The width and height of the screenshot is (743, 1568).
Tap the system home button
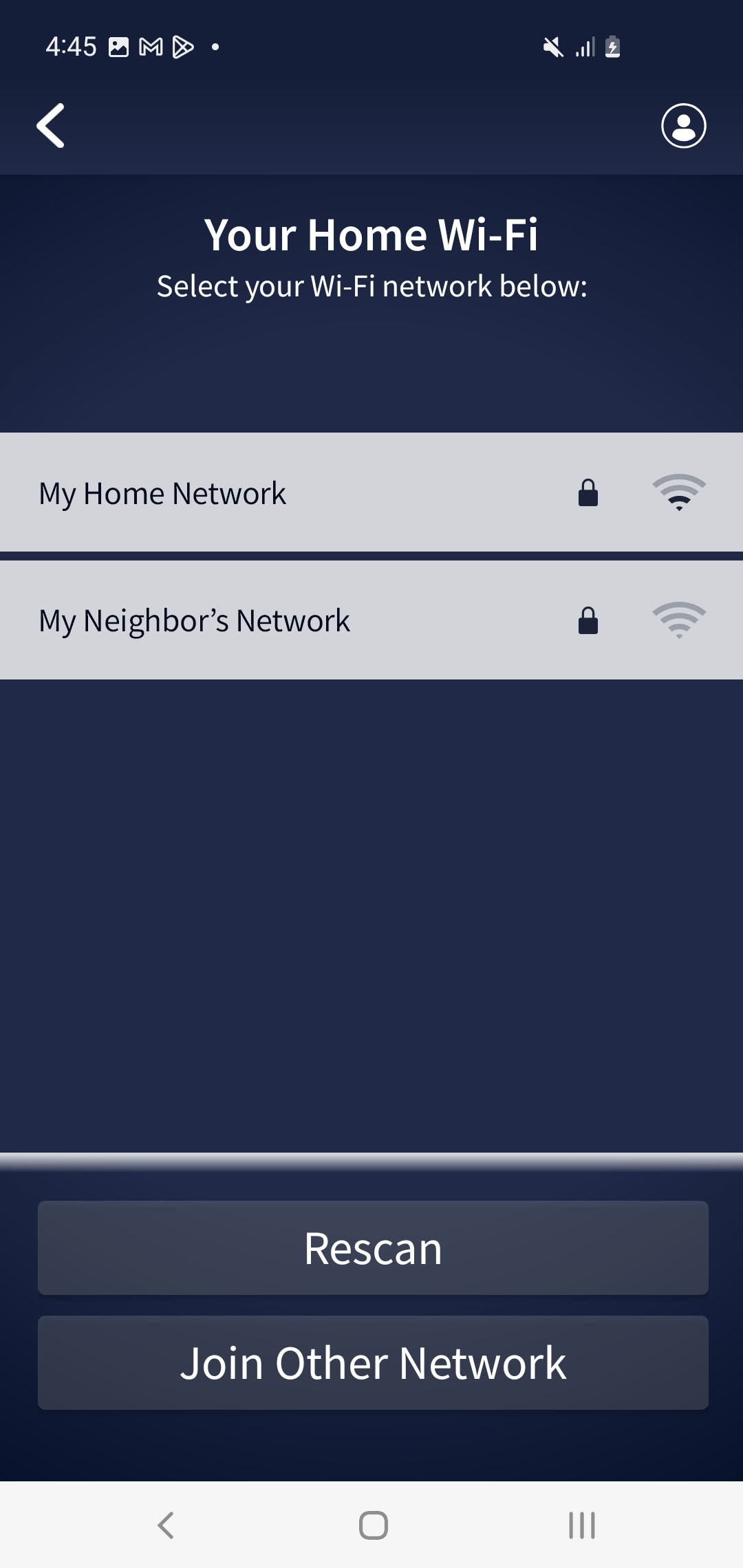tap(373, 1525)
